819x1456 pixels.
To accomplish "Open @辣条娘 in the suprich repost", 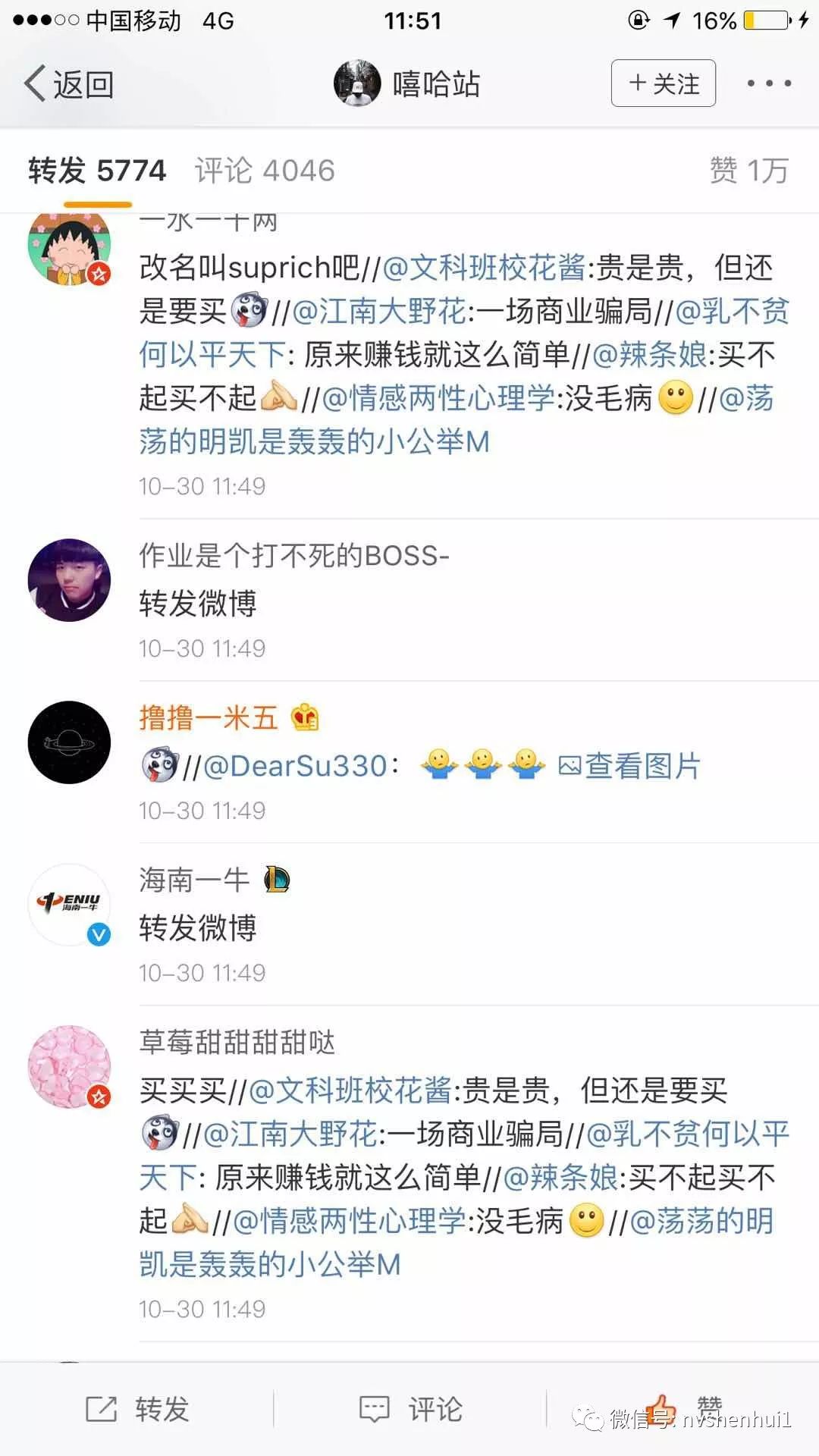I will click(x=649, y=355).
